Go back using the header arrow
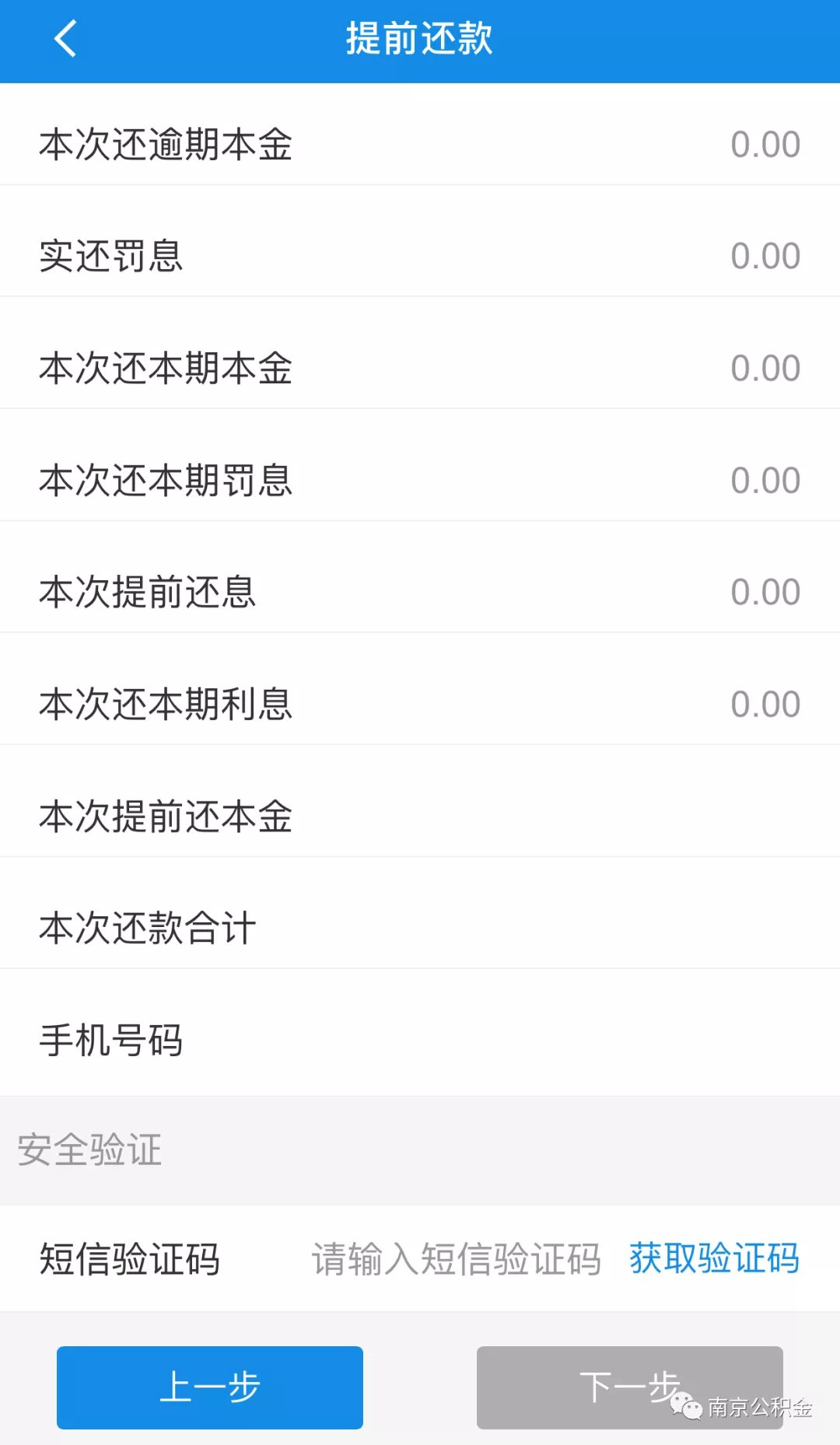This screenshot has width=840, height=1445. coord(66,39)
